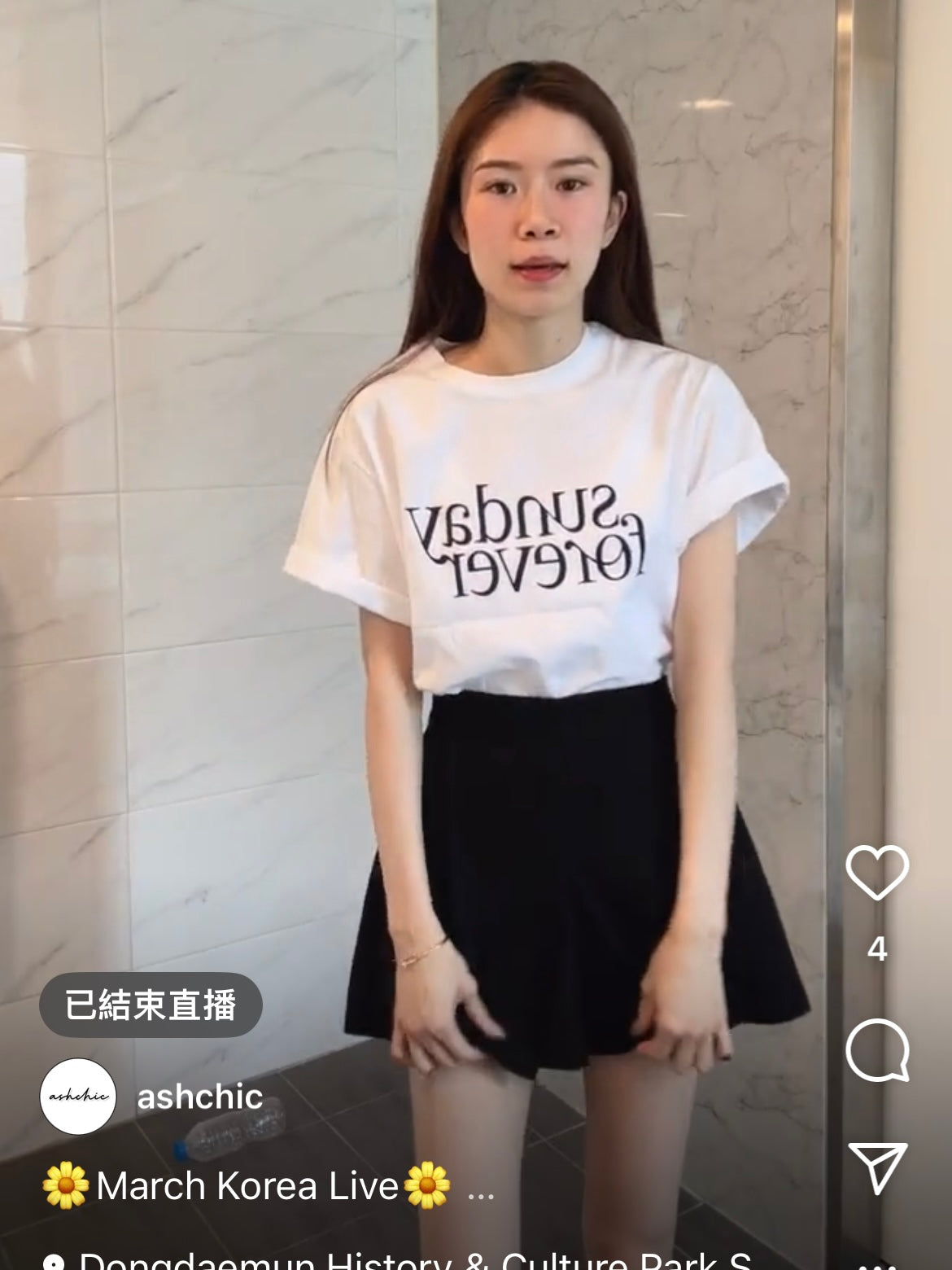Open the ashchic username
Screen dimensions: 952x1270
pos(200,1097)
